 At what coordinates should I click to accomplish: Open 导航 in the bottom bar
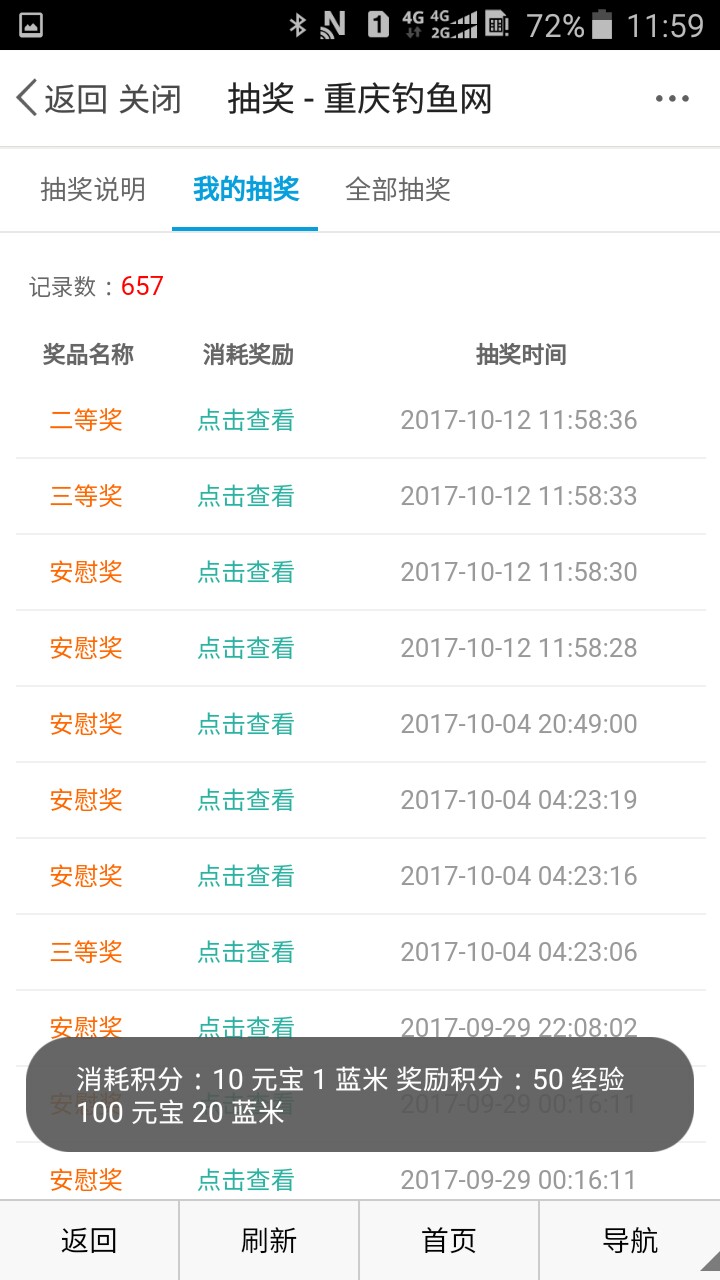click(x=630, y=1241)
